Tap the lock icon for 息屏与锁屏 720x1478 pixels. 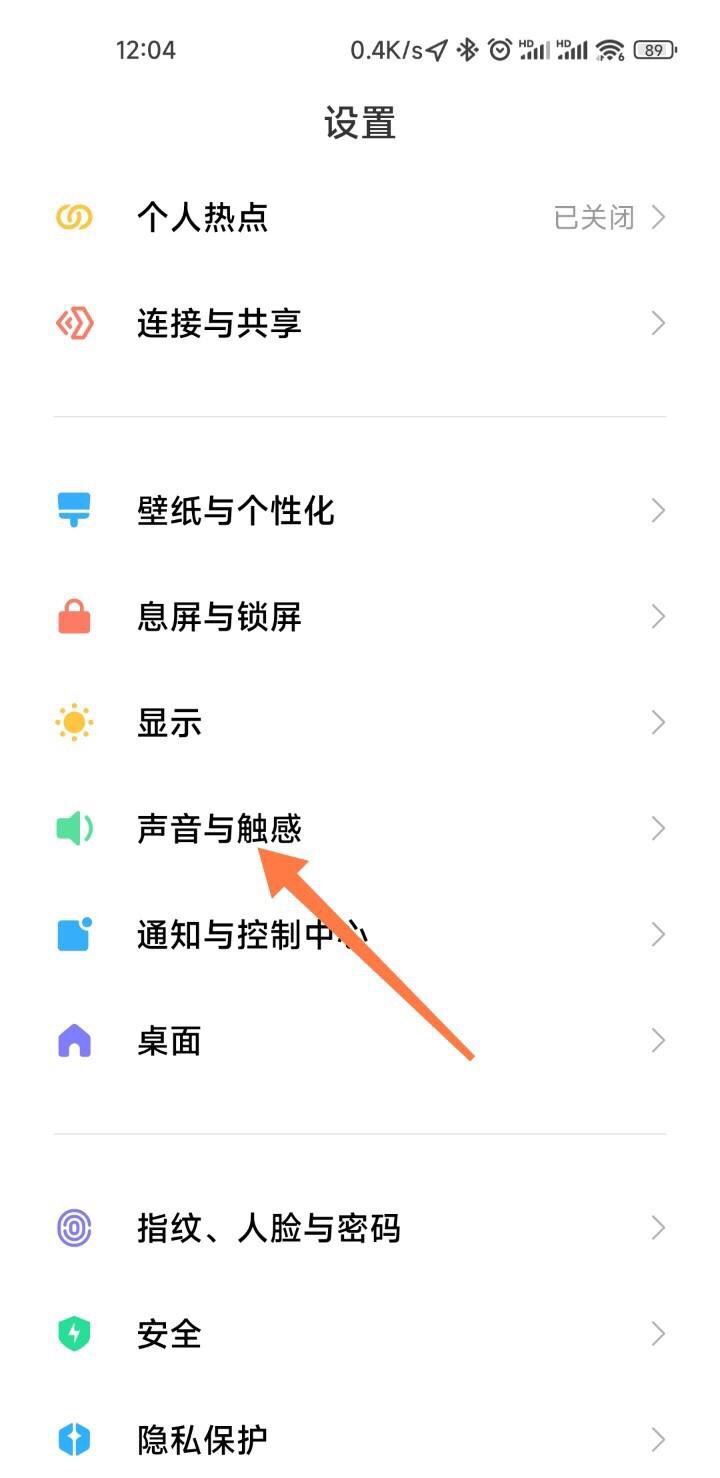[73, 616]
